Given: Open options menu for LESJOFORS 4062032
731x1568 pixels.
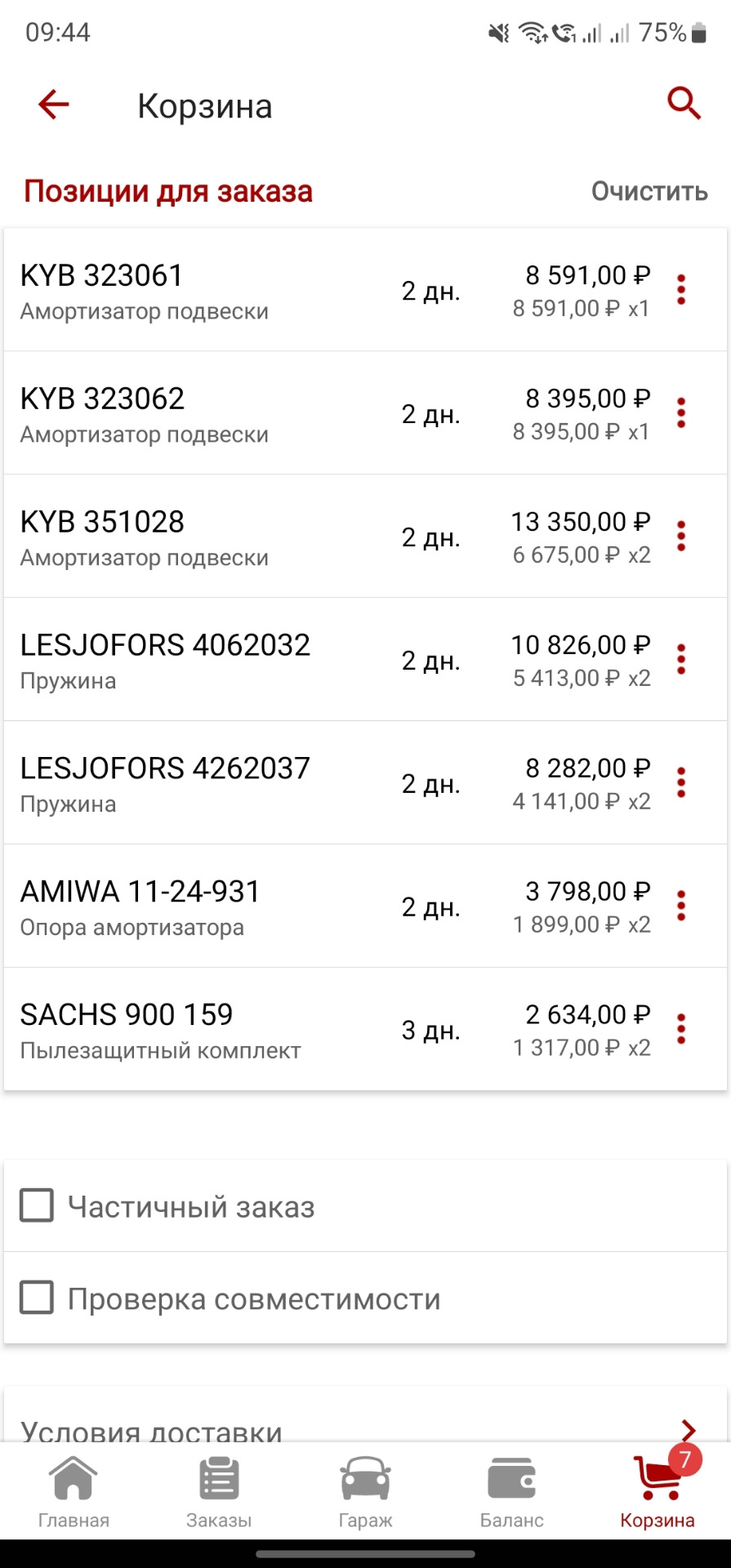Looking at the screenshot, I should click(x=681, y=660).
